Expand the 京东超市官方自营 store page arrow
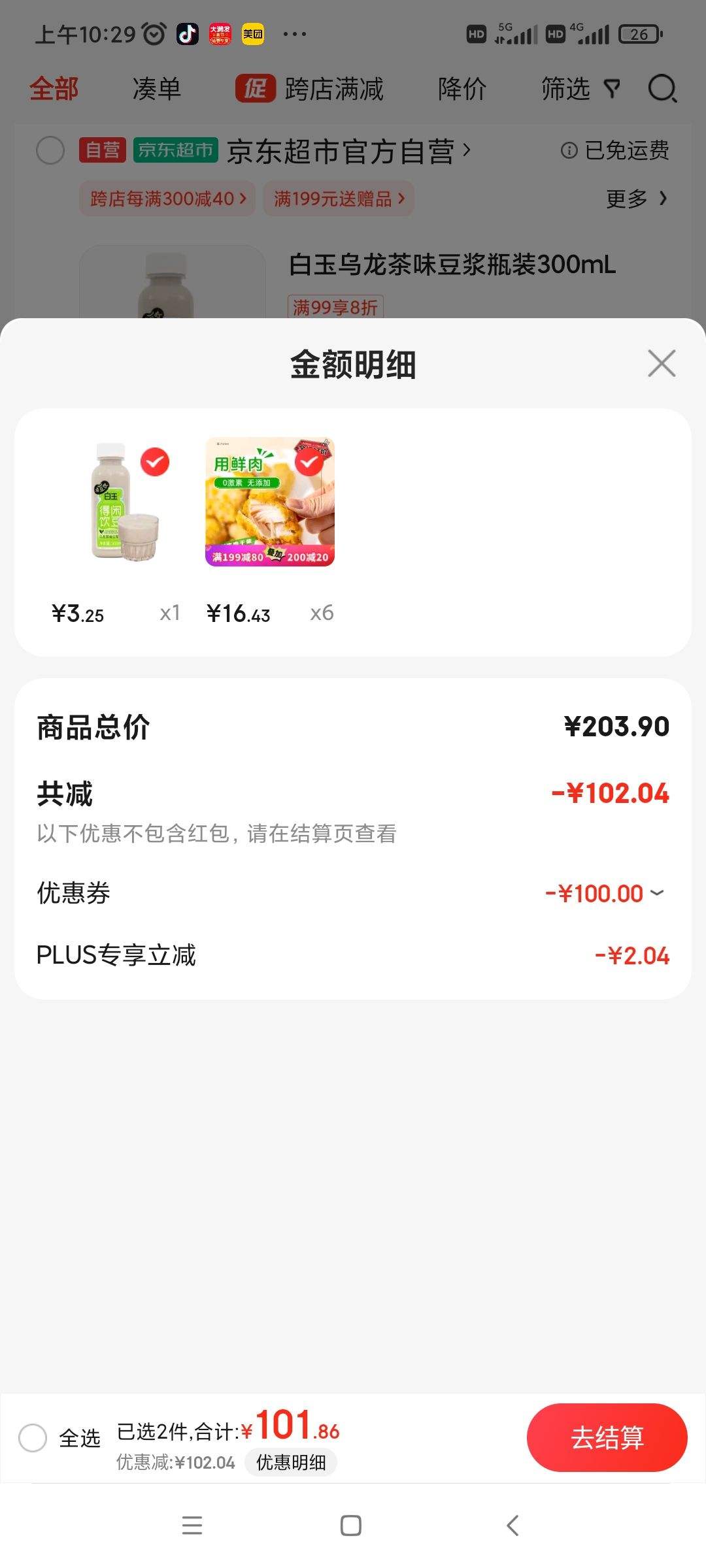This screenshot has width=706, height=1568. 465,150
